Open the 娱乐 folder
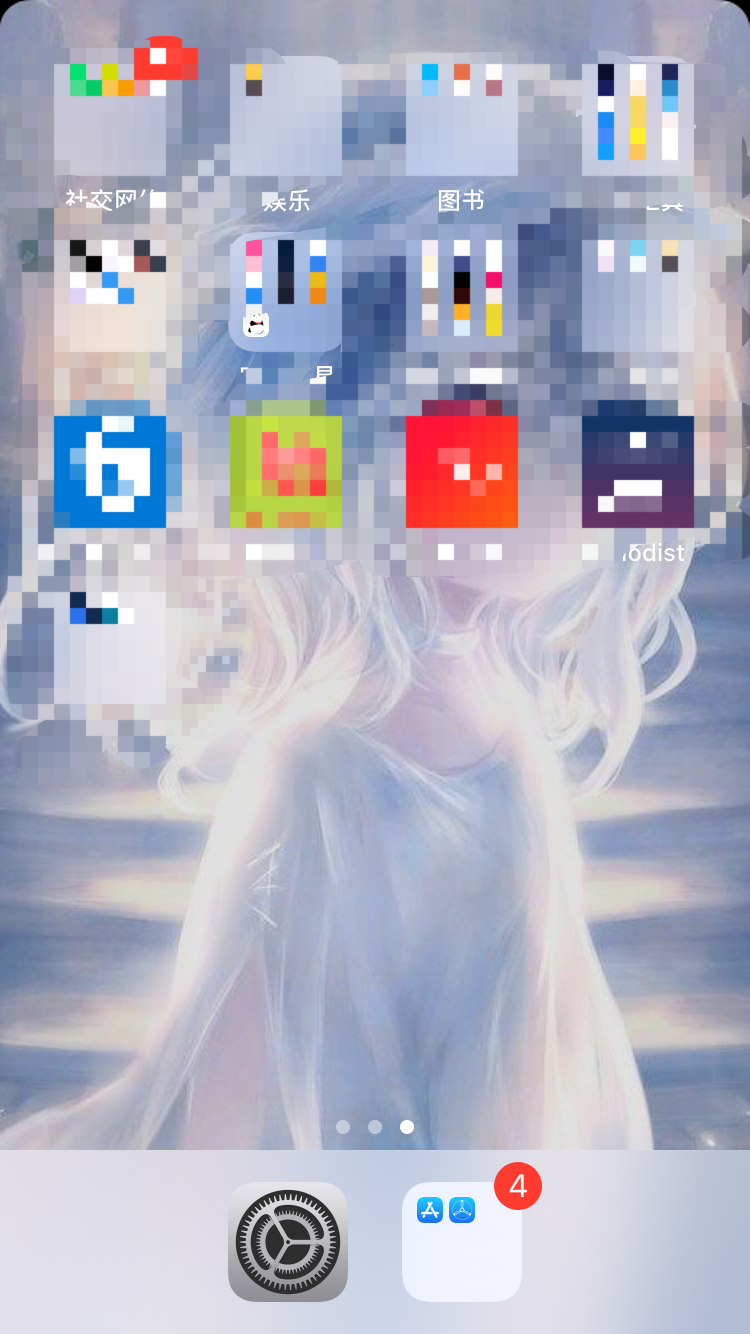The height and width of the screenshot is (1334, 750). [286, 120]
